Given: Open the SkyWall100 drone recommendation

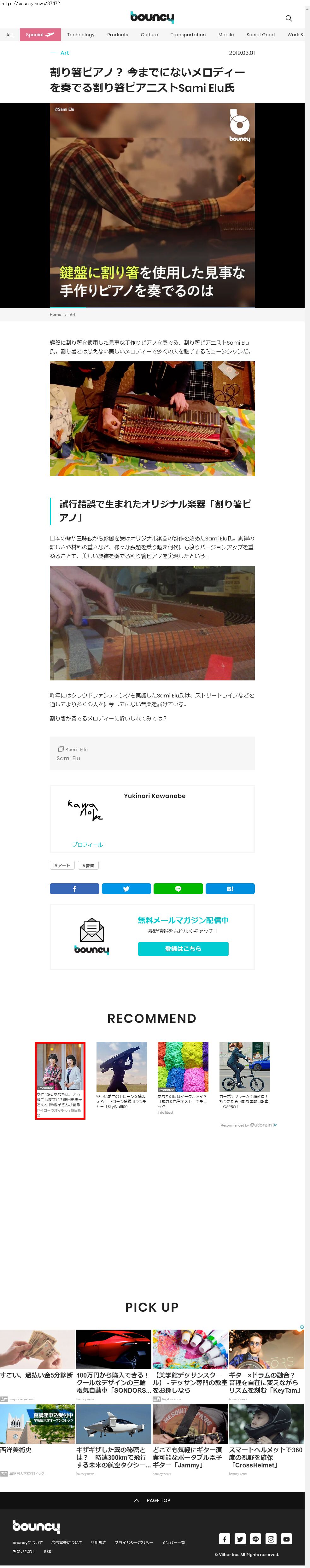Looking at the screenshot, I should [121, 1075].
